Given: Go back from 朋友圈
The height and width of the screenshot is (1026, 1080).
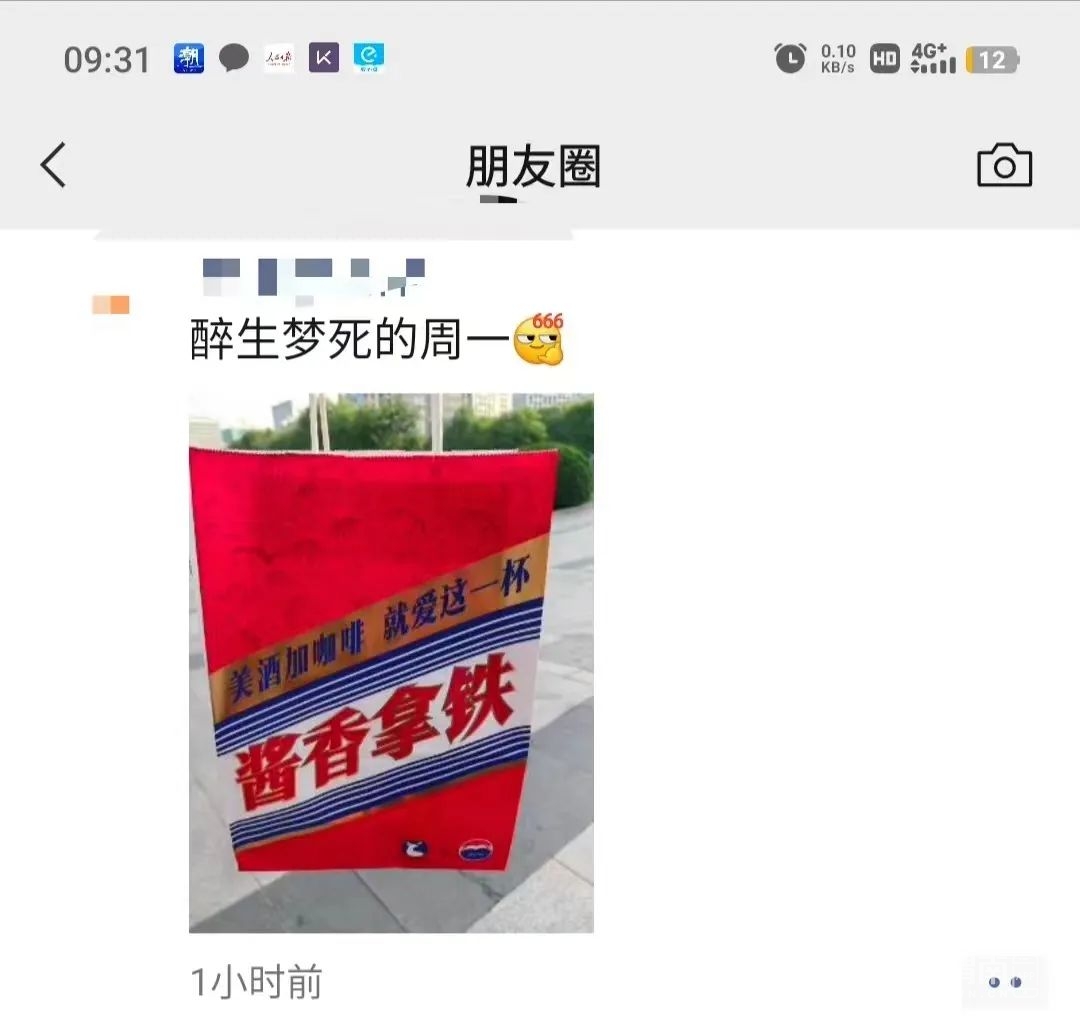Looking at the screenshot, I should (x=54, y=165).
